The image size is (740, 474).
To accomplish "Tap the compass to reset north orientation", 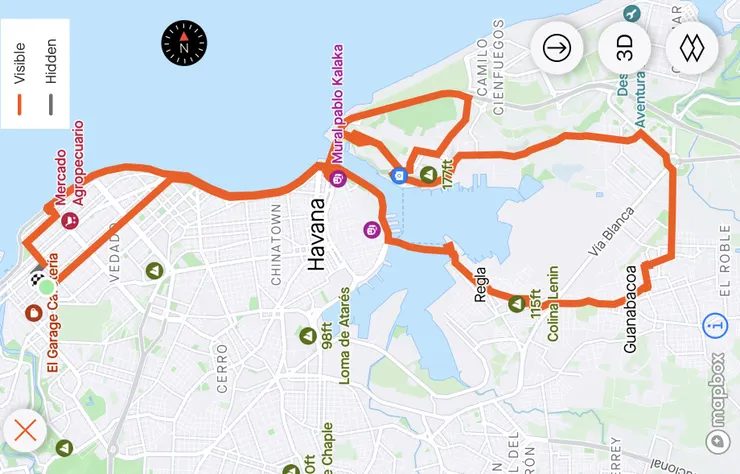I will [184, 43].
